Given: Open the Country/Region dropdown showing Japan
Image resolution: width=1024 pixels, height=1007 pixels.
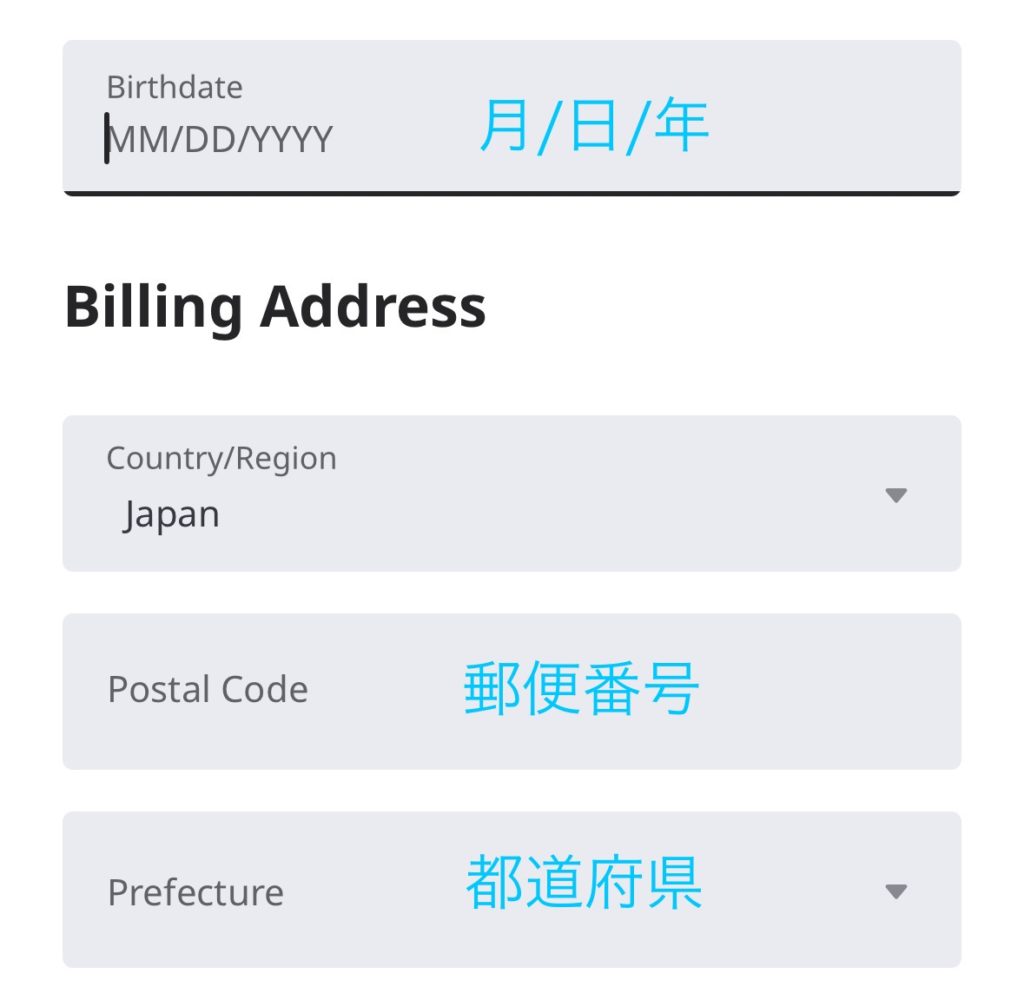Looking at the screenshot, I should (510, 493).
